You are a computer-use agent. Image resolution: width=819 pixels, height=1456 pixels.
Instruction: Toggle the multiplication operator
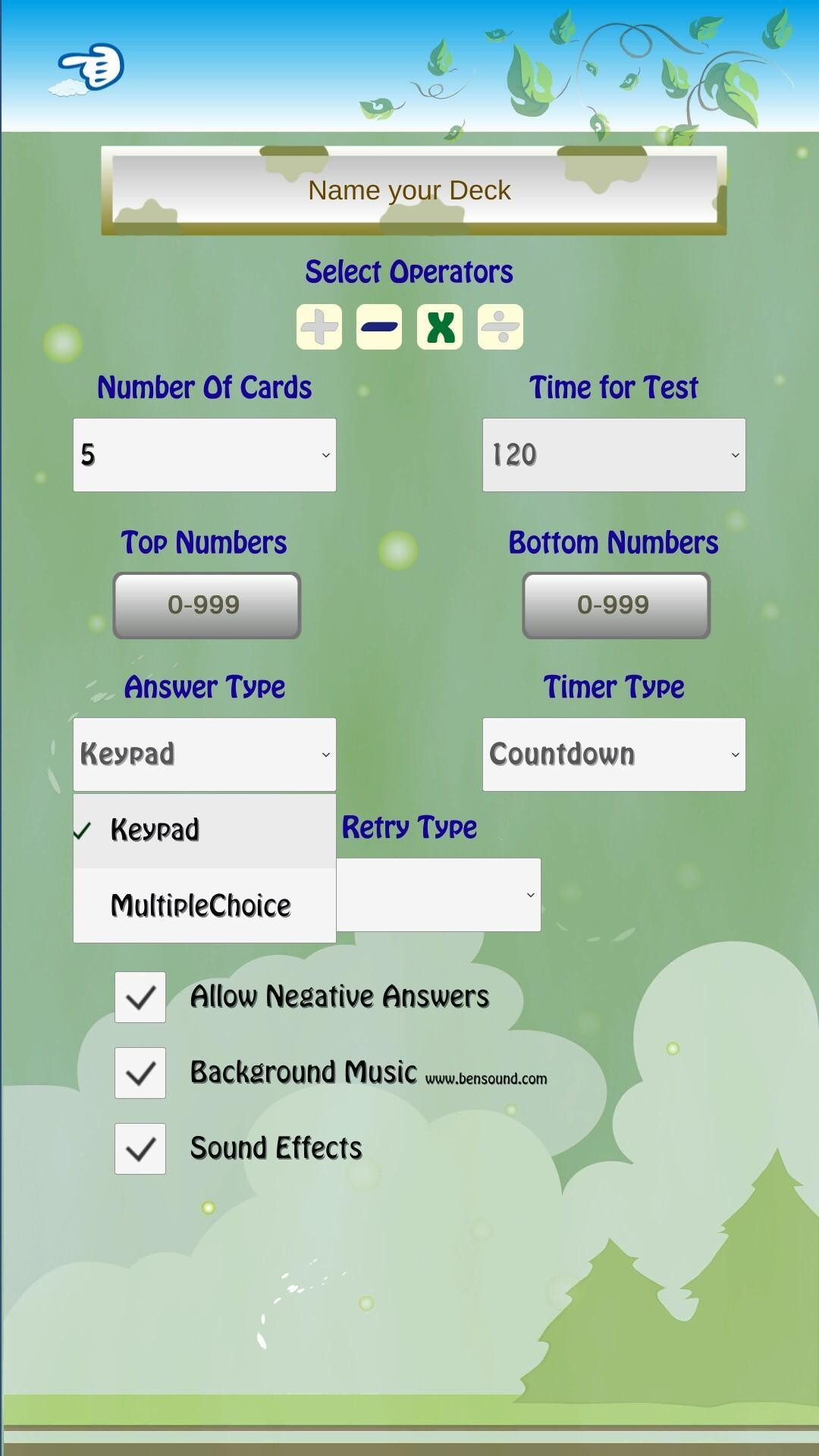pyautogui.click(x=440, y=327)
